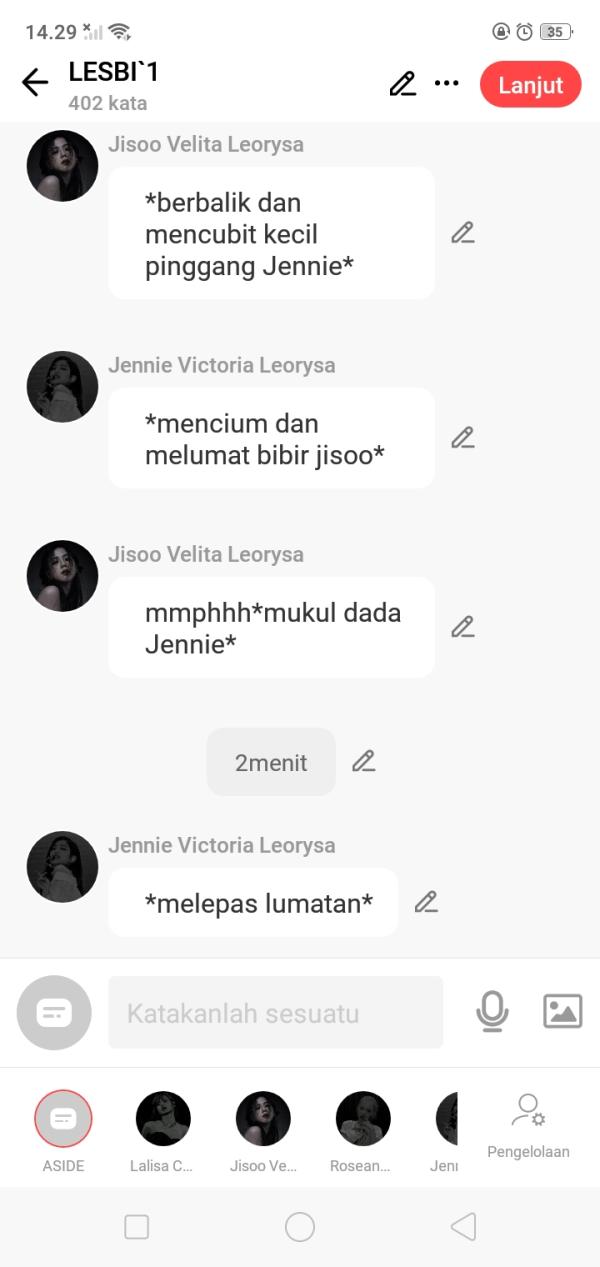Attach a picture with the image icon
The image size is (600, 1267).
pos(562,1012)
